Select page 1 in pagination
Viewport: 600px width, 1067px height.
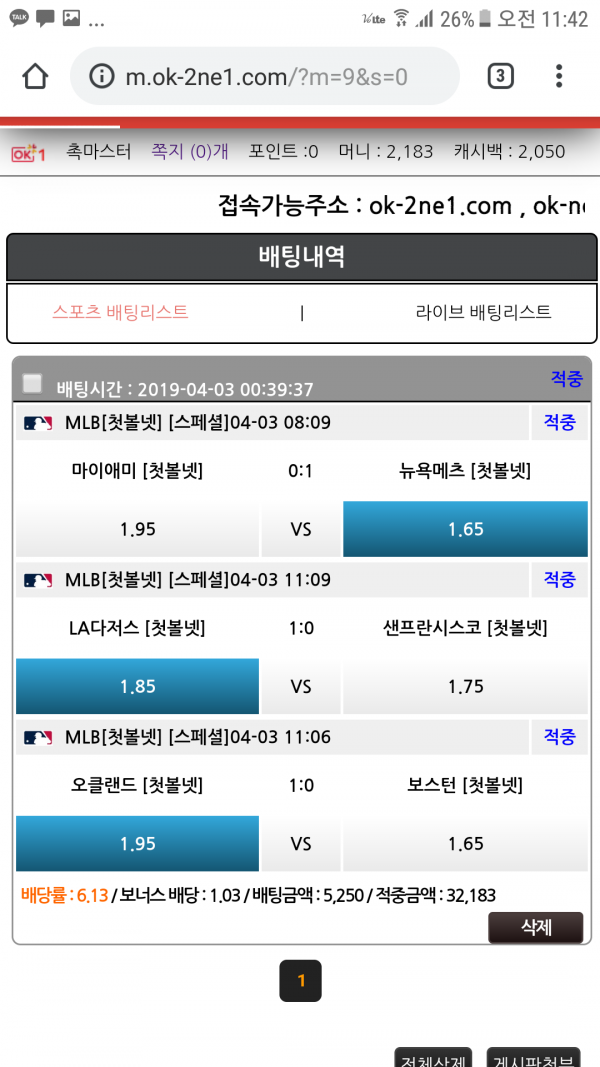(301, 981)
